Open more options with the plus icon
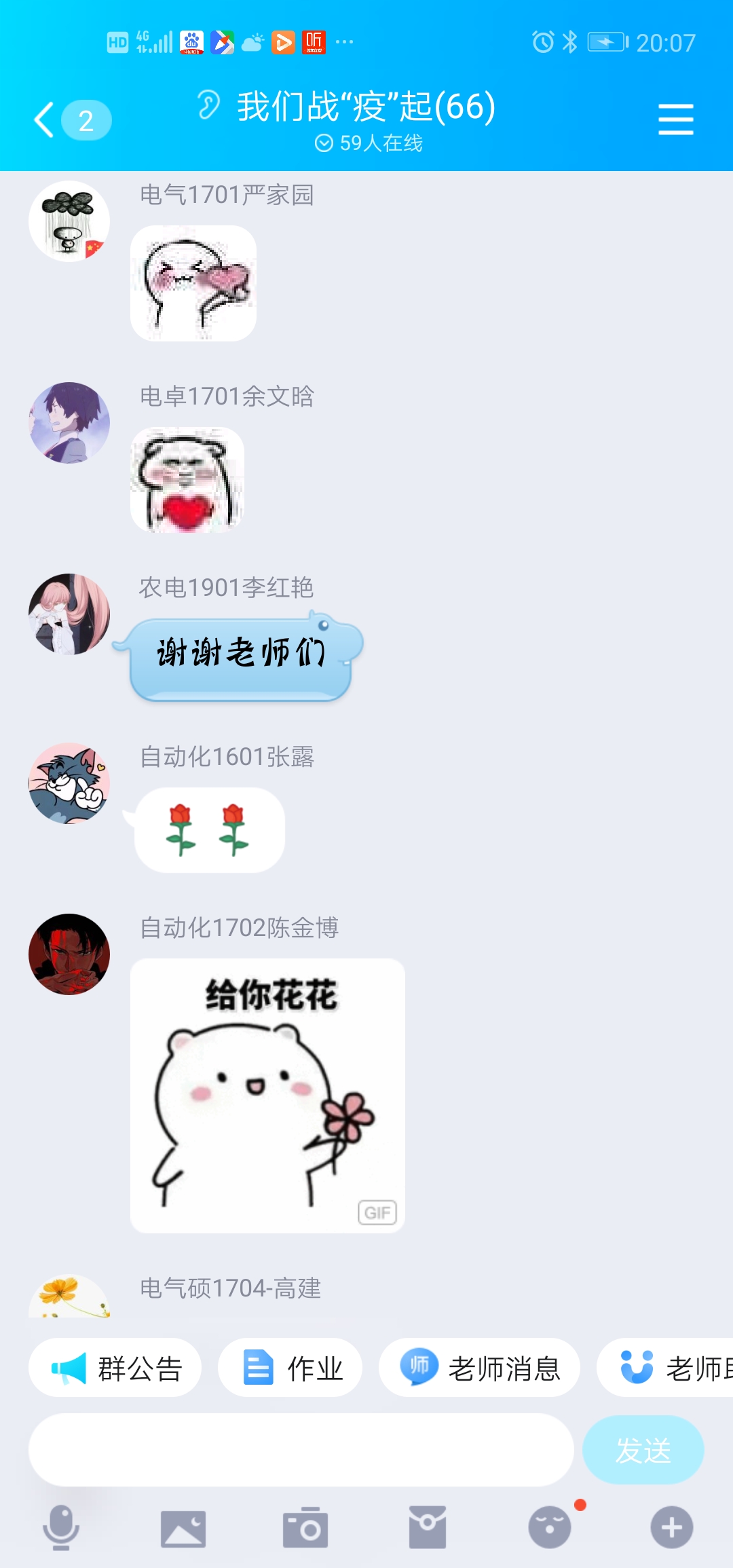This screenshot has width=733, height=1568. tap(672, 1528)
